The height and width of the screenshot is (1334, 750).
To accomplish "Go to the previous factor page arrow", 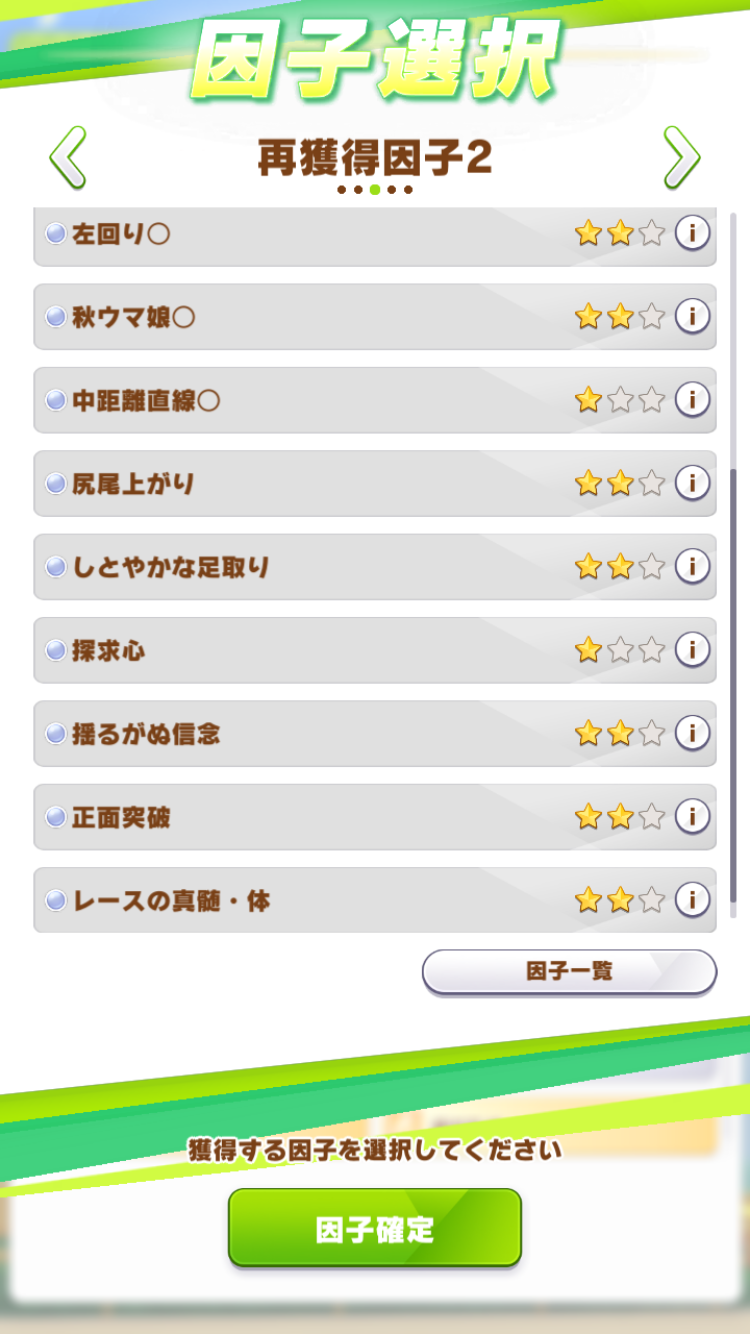I will pos(68,158).
